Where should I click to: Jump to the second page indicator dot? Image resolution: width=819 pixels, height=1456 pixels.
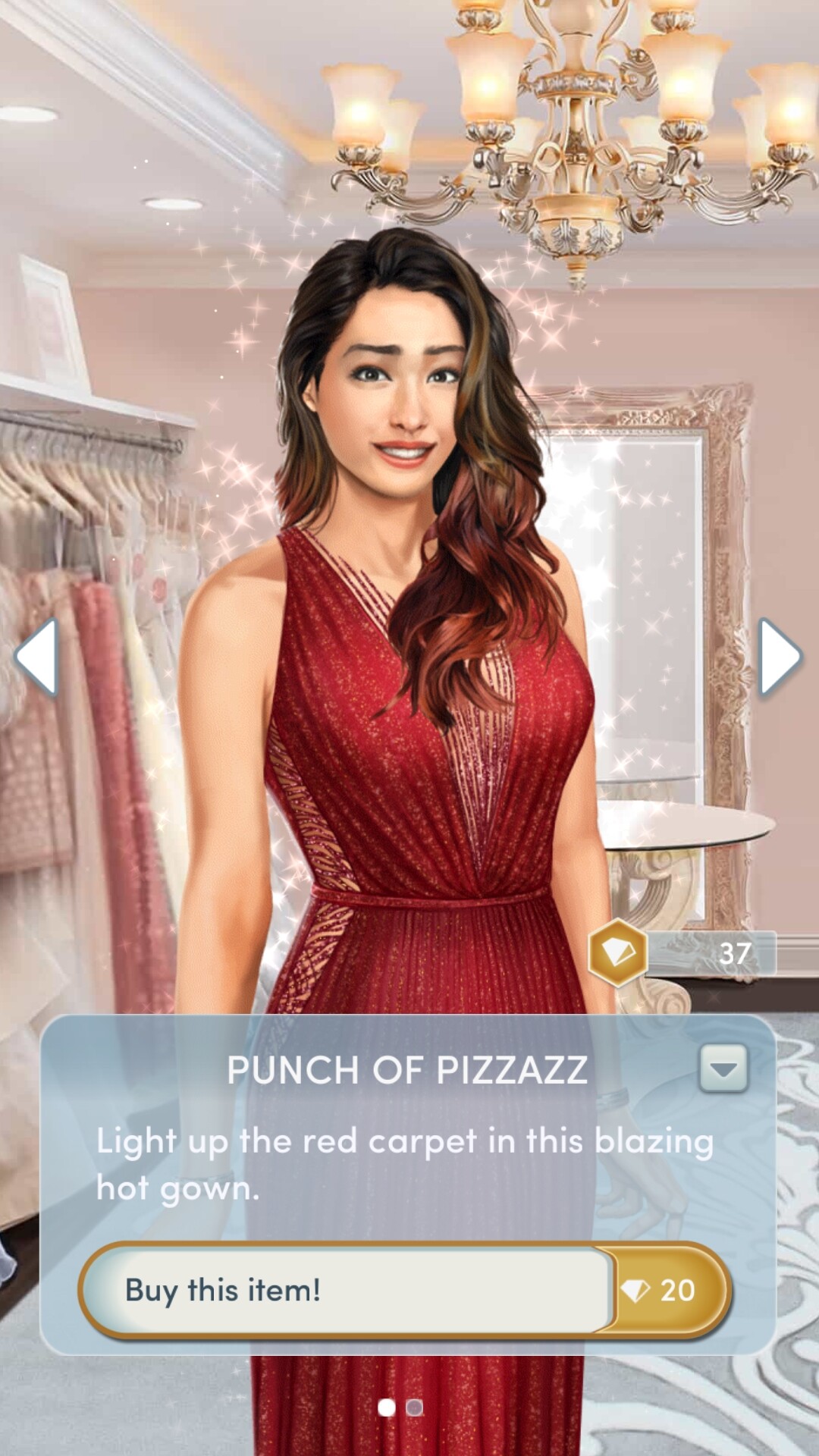click(414, 1408)
